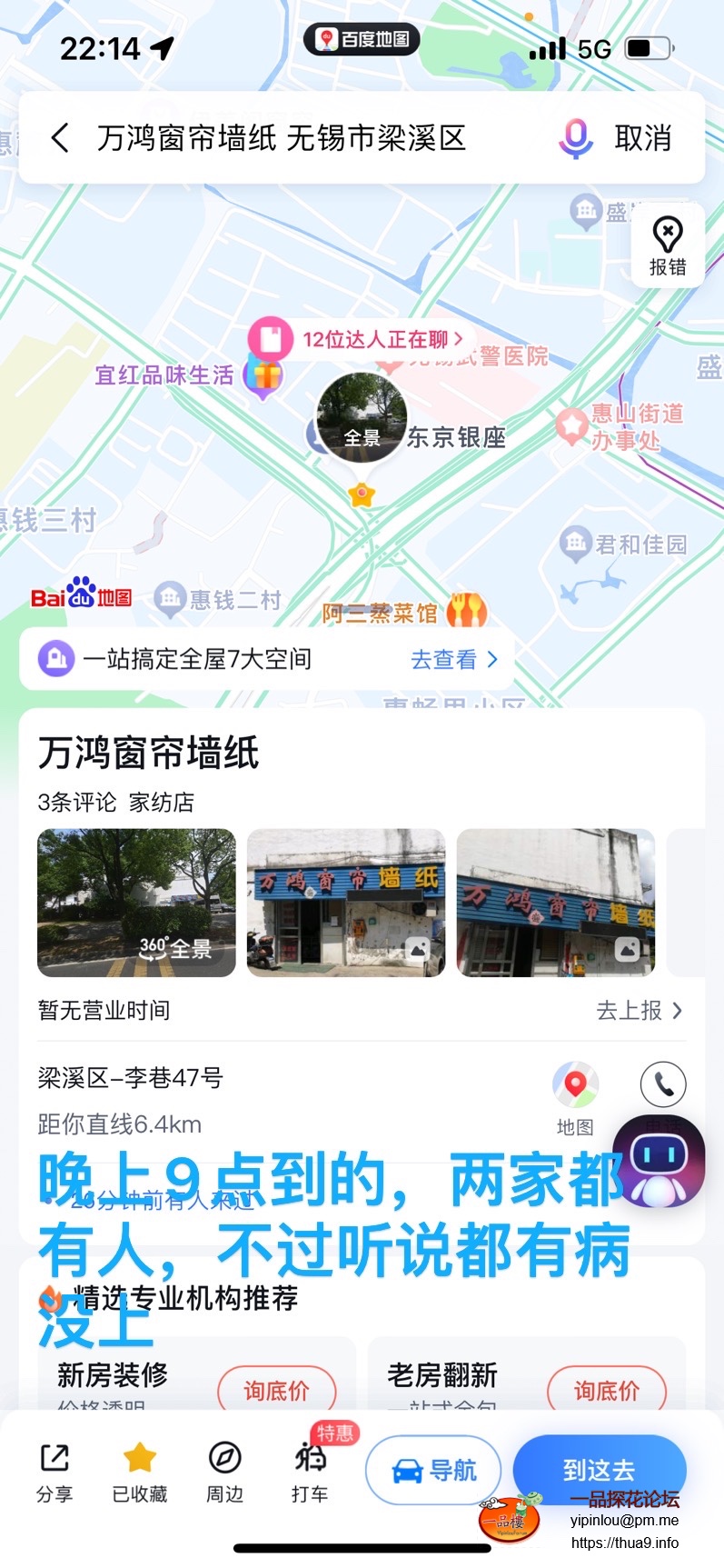Tap 询底价 for 新房装修
Viewport: 724px width, 1568px height.
(x=277, y=1390)
